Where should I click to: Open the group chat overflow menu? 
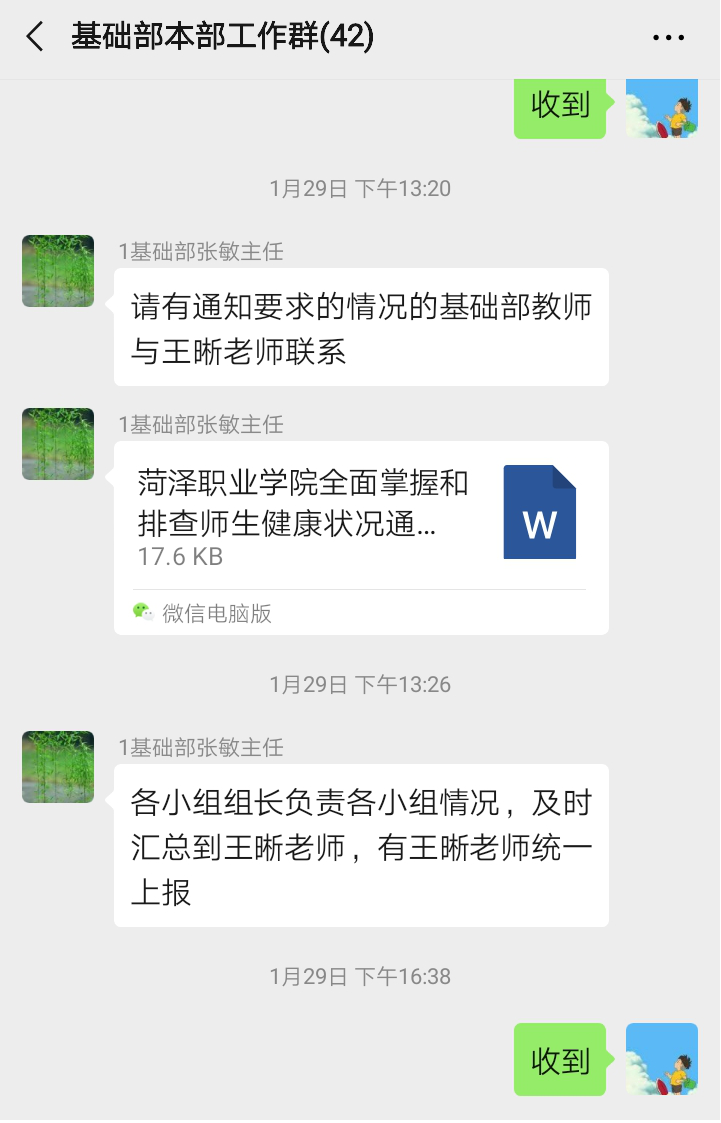tap(668, 38)
